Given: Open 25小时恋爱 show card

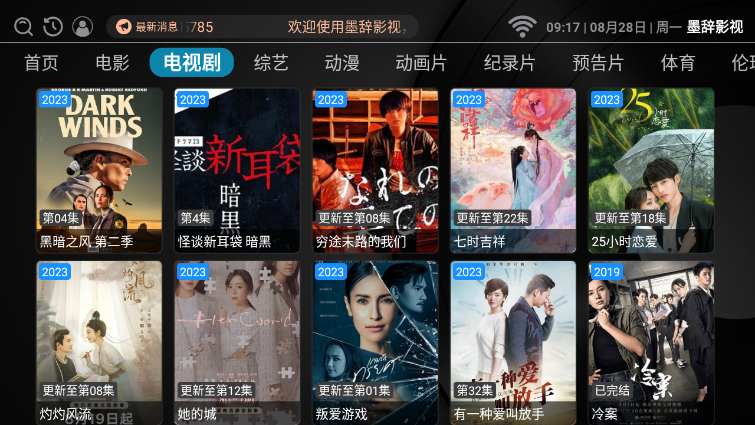Looking at the screenshot, I should coord(651,170).
